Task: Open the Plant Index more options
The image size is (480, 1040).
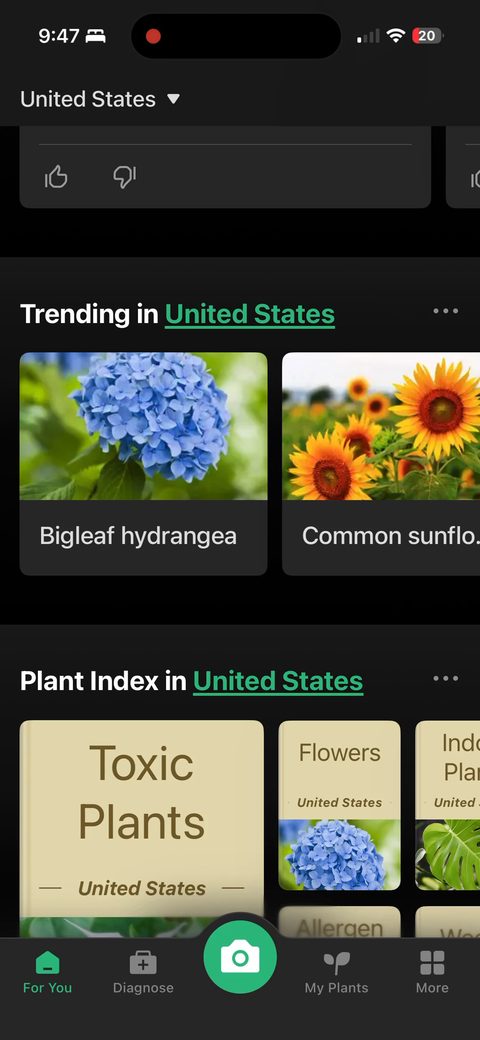Action: 446,679
